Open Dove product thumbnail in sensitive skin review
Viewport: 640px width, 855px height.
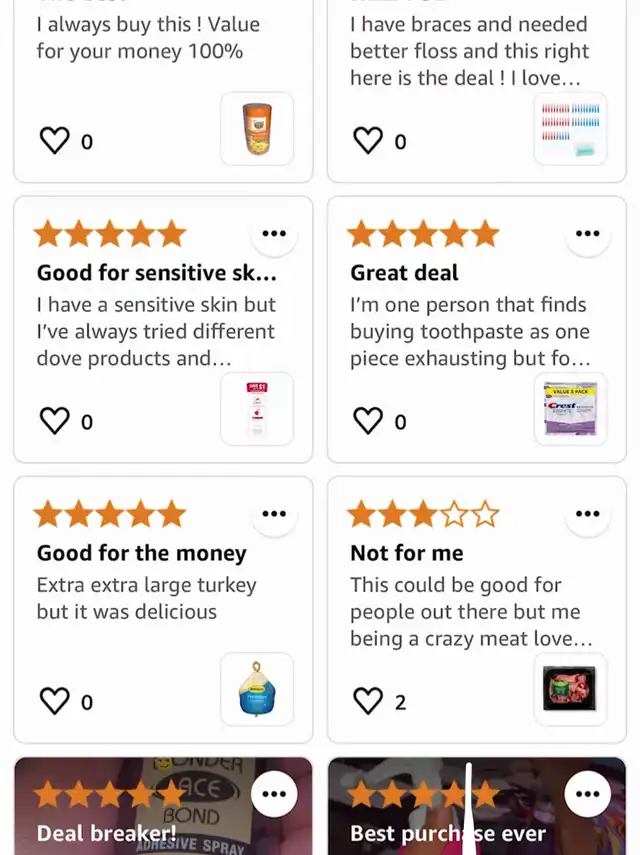(x=257, y=408)
